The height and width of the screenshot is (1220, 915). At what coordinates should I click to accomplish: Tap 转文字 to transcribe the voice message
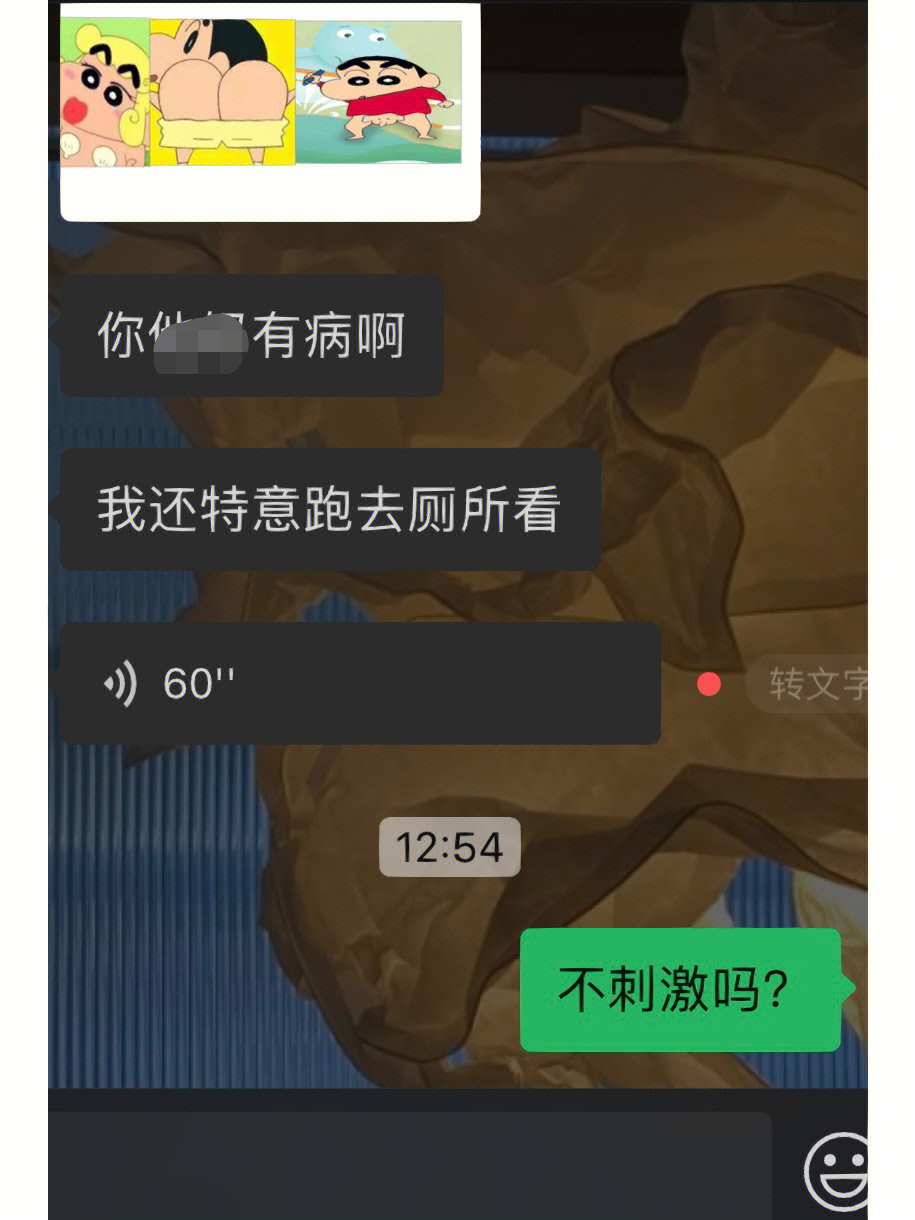click(x=815, y=685)
